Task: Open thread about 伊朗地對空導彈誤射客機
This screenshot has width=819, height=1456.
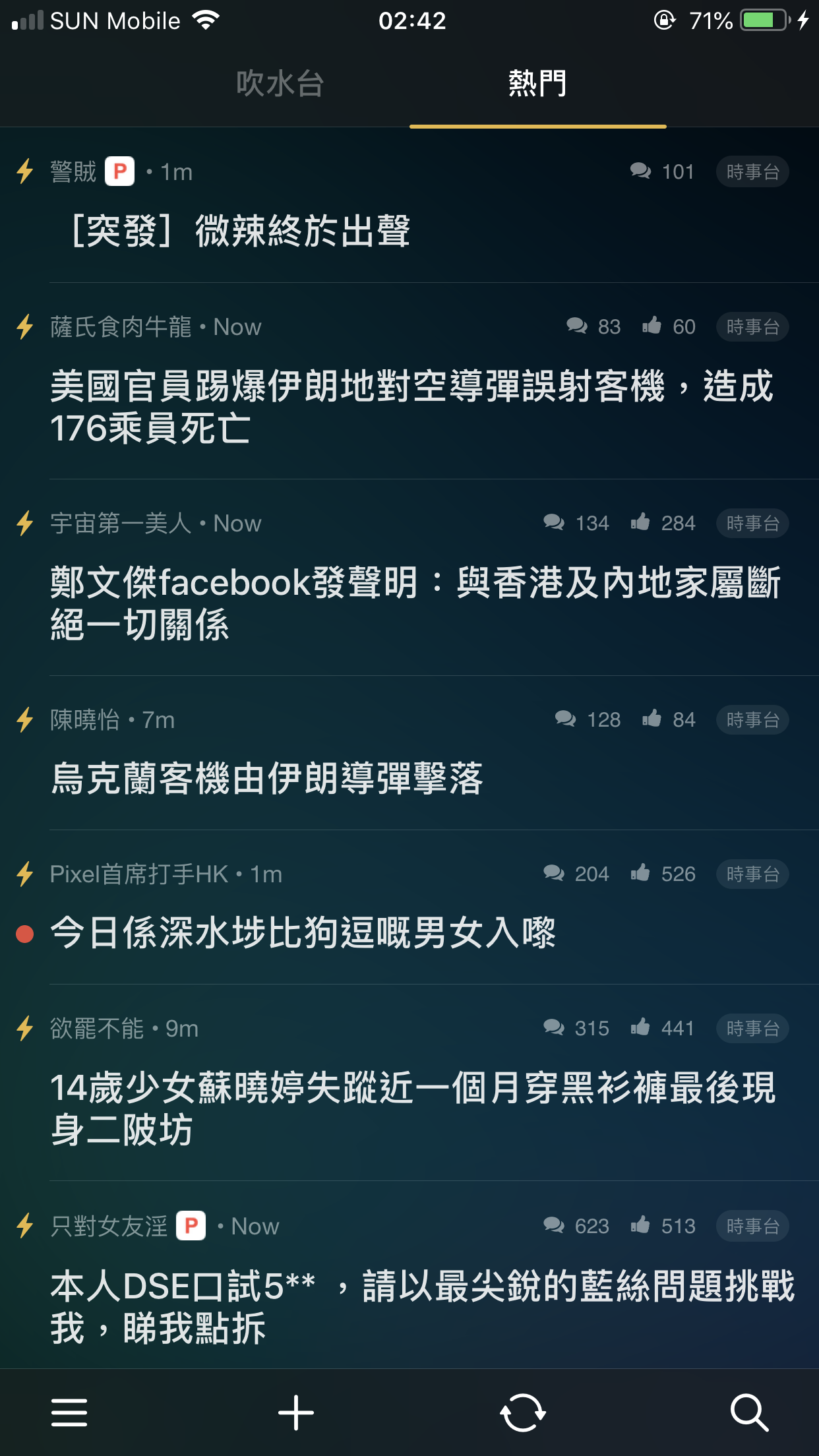Action: pyautogui.click(x=411, y=407)
